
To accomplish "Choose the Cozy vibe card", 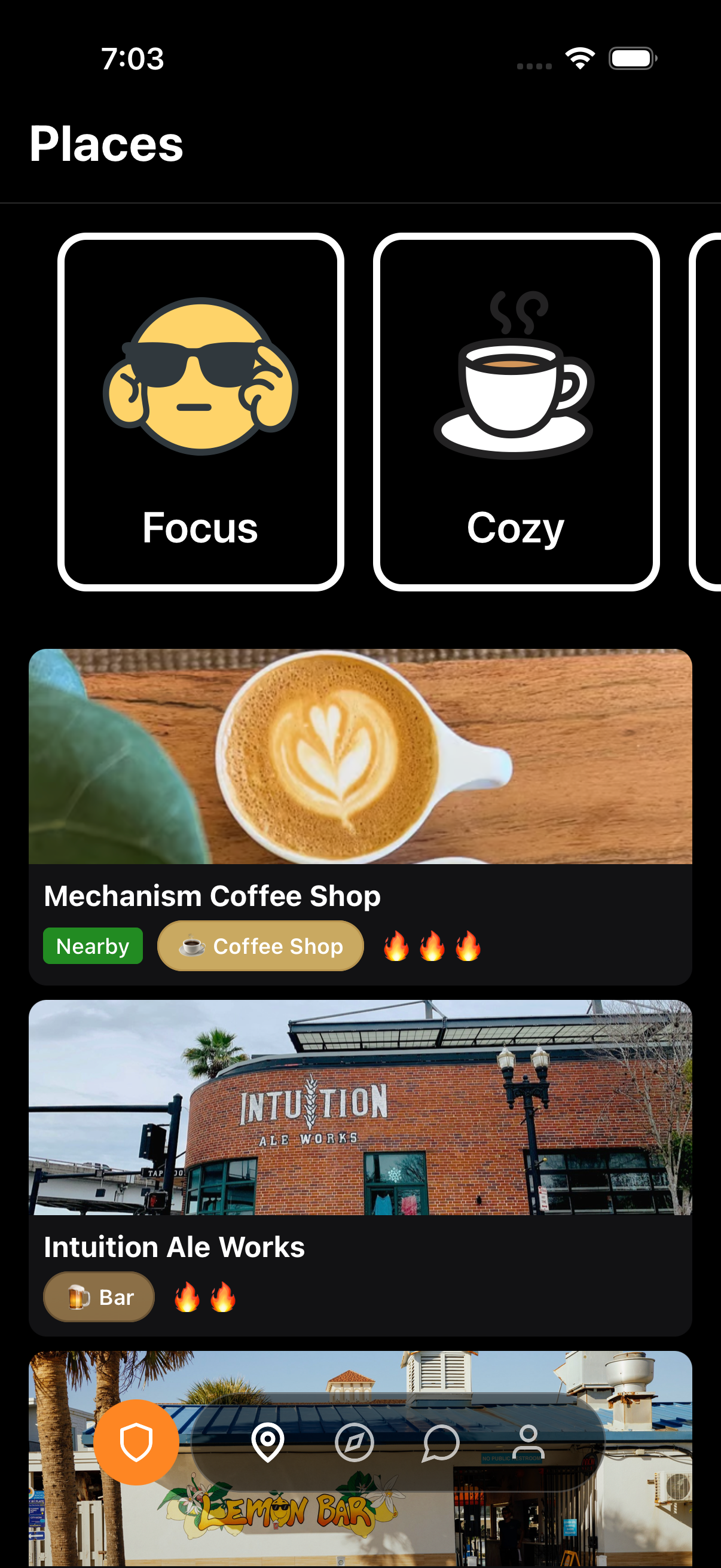I will (516, 412).
